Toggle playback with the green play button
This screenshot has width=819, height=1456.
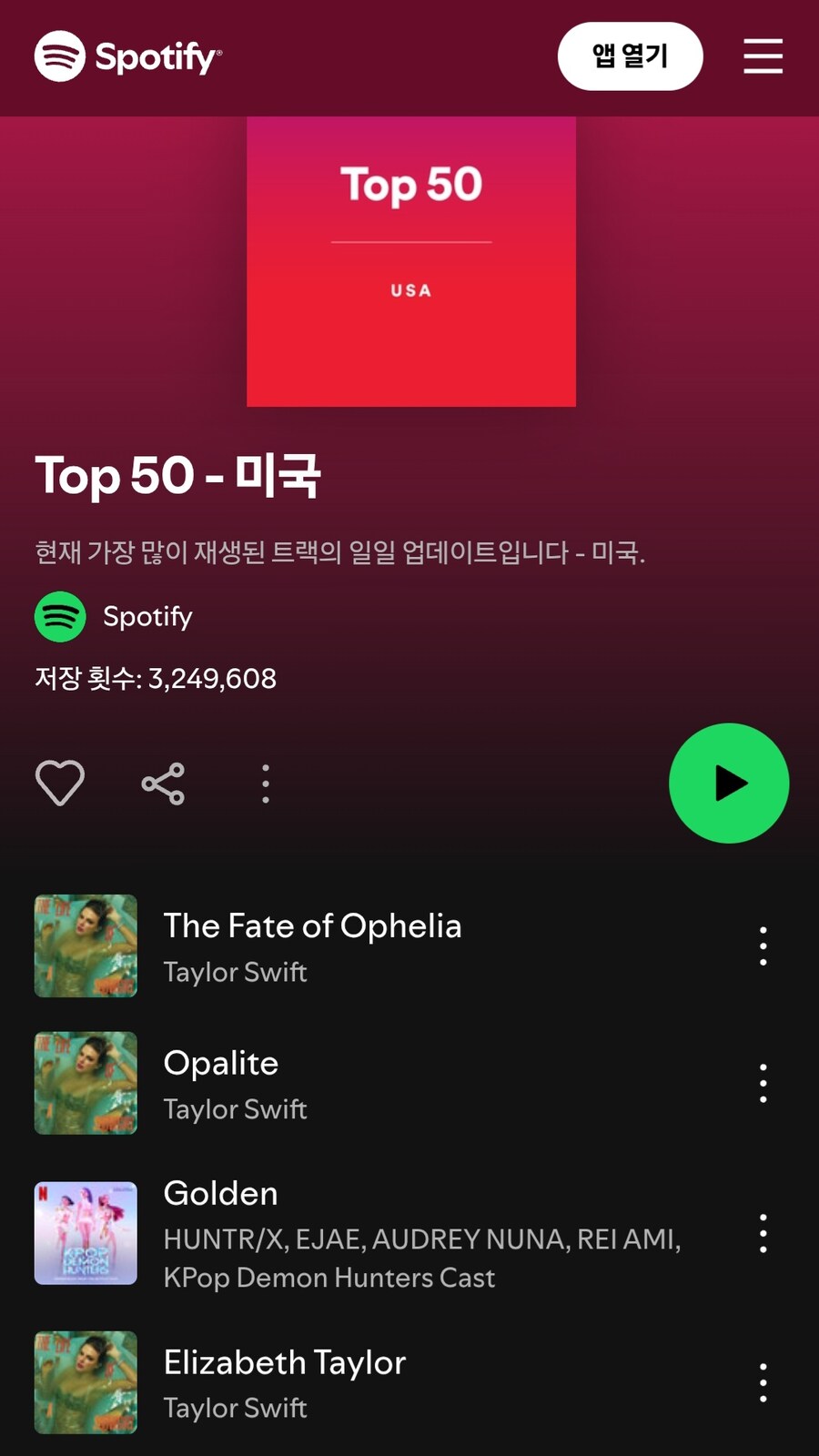728,783
